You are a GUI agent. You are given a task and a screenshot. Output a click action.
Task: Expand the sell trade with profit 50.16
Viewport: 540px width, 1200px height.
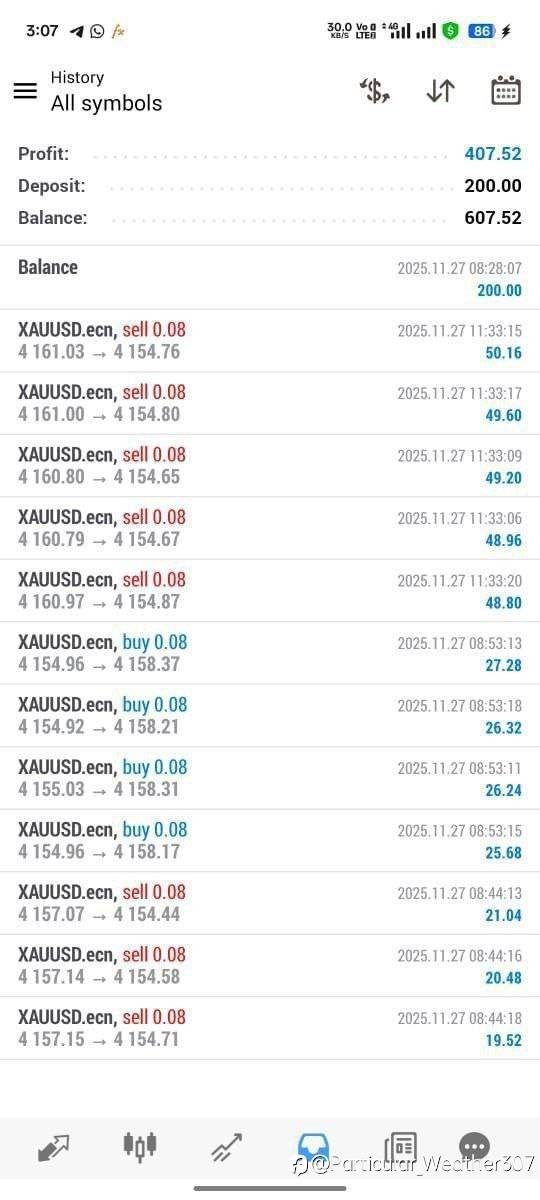[x=270, y=341]
